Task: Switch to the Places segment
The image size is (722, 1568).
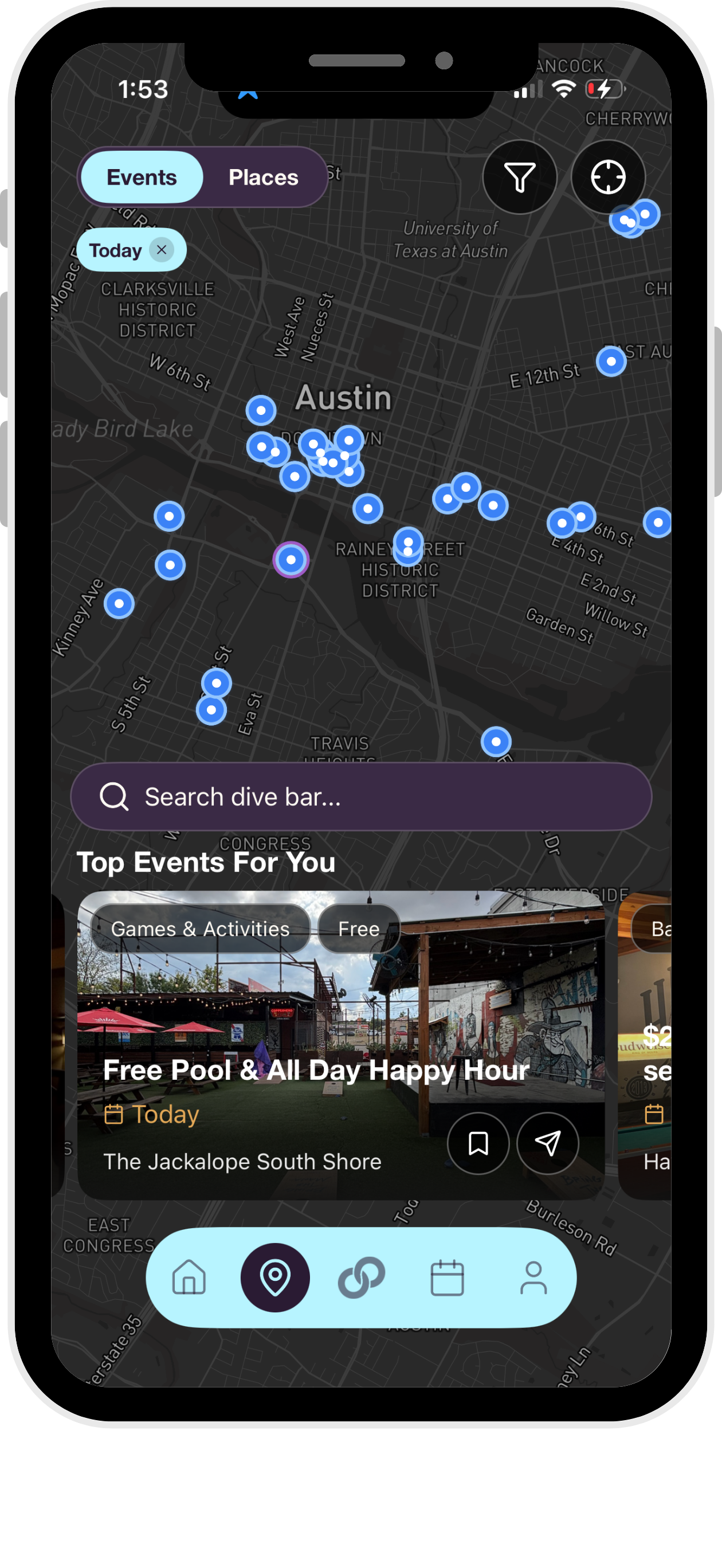Action: [x=263, y=177]
